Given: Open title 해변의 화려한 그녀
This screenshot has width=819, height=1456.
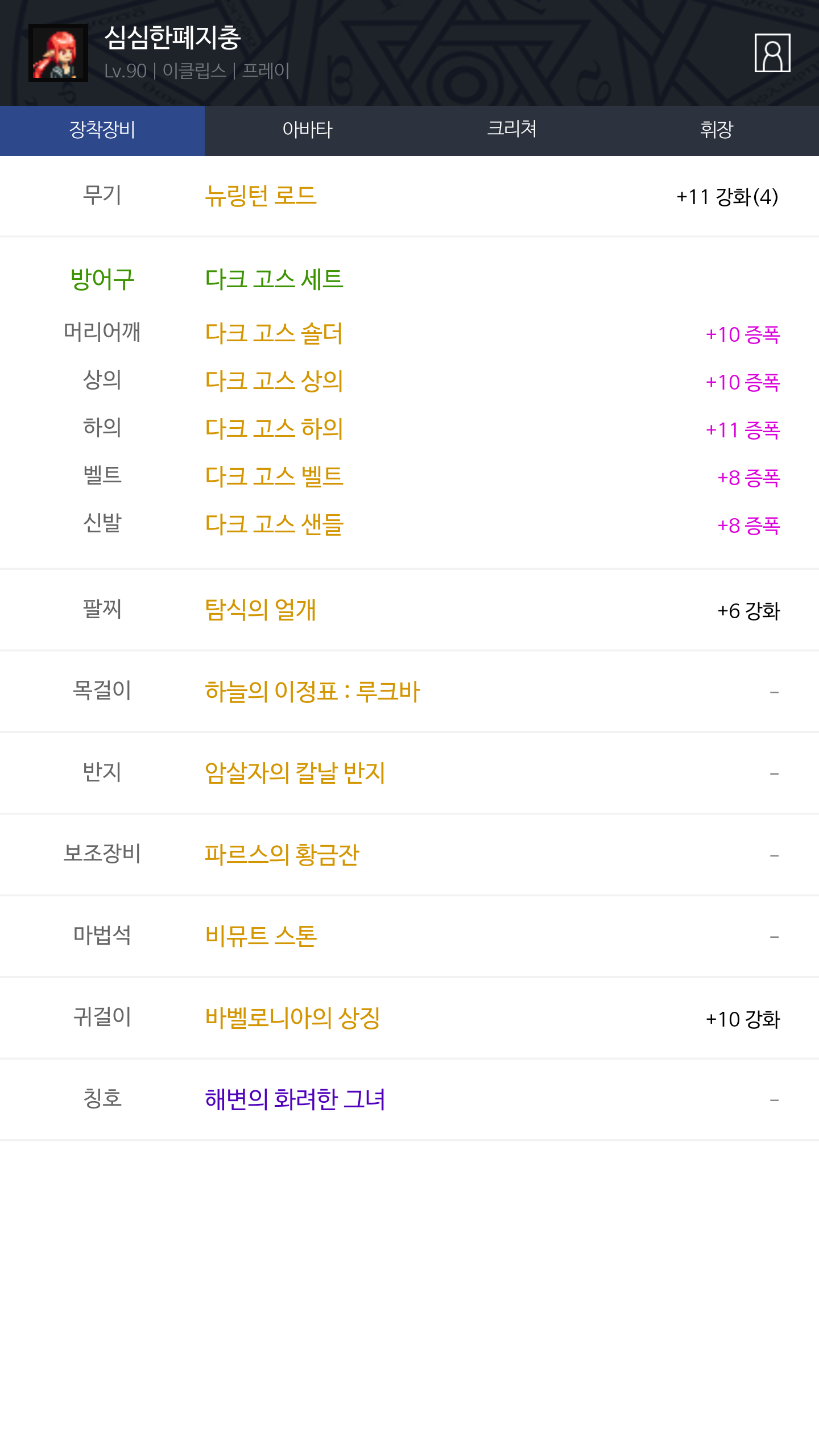Looking at the screenshot, I should 295,1099.
